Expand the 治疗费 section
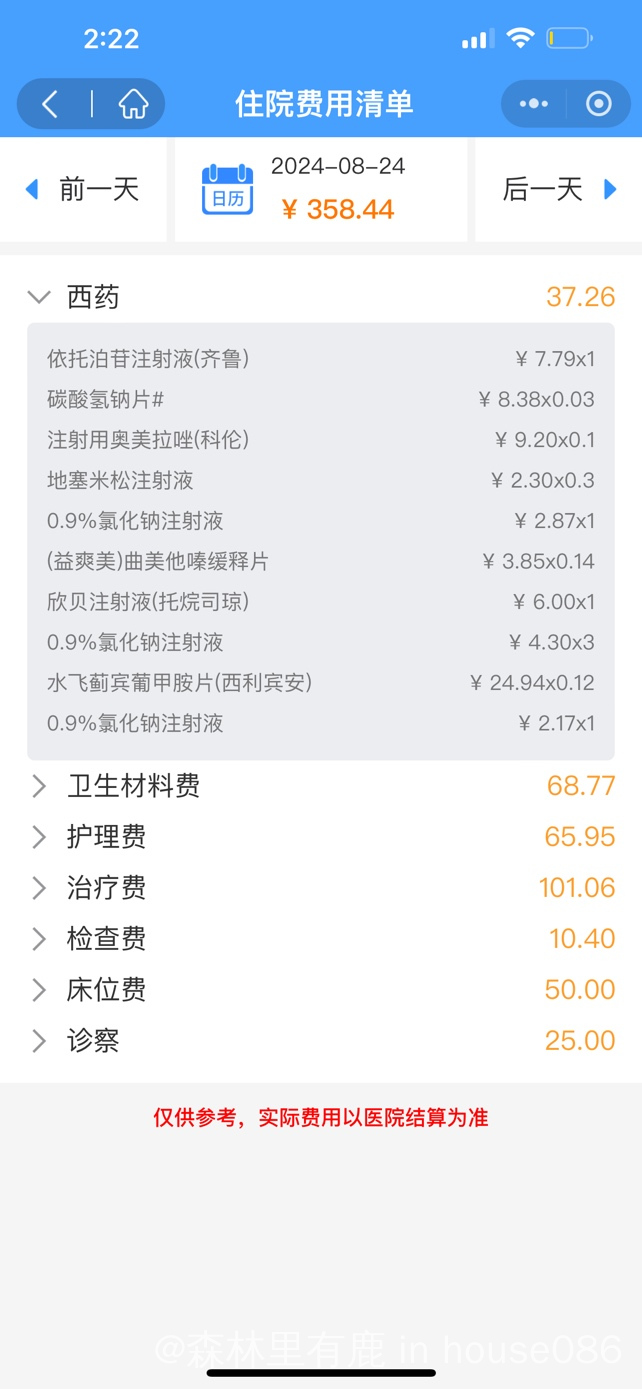The height and width of the screenshot is (1389, 642). tap(321, 888)
